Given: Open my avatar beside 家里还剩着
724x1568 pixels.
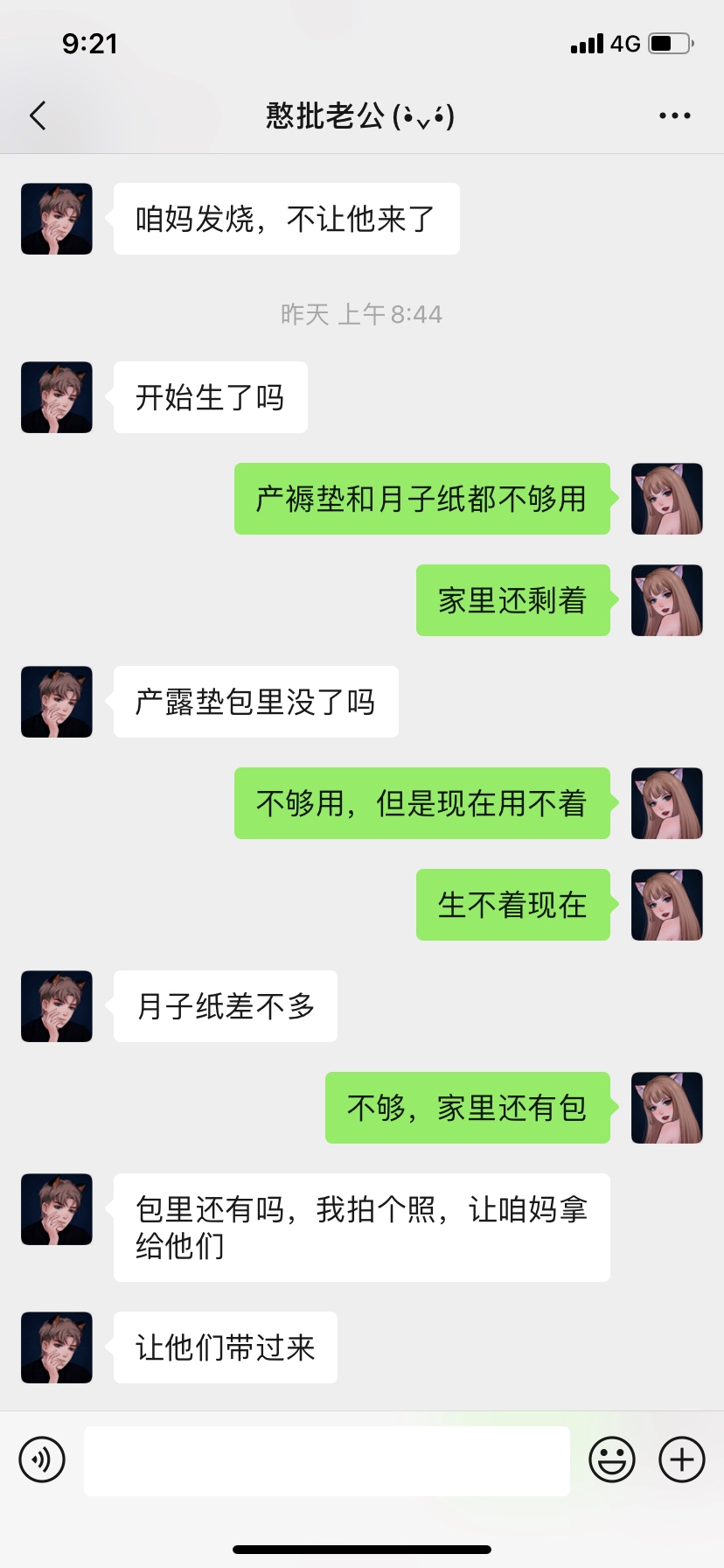Looking at the screenshot, I should pos(666,600).
